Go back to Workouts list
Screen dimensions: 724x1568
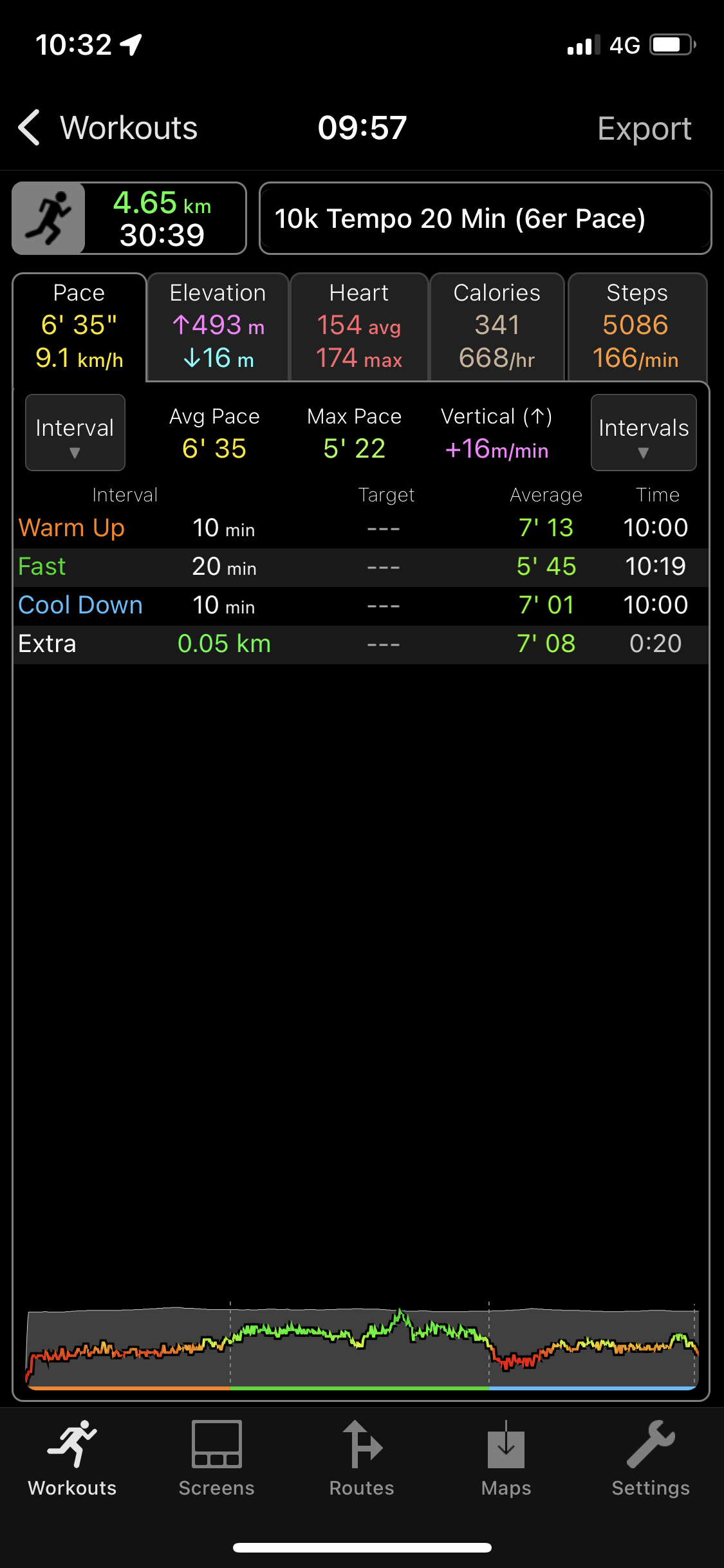click(107, 128)
